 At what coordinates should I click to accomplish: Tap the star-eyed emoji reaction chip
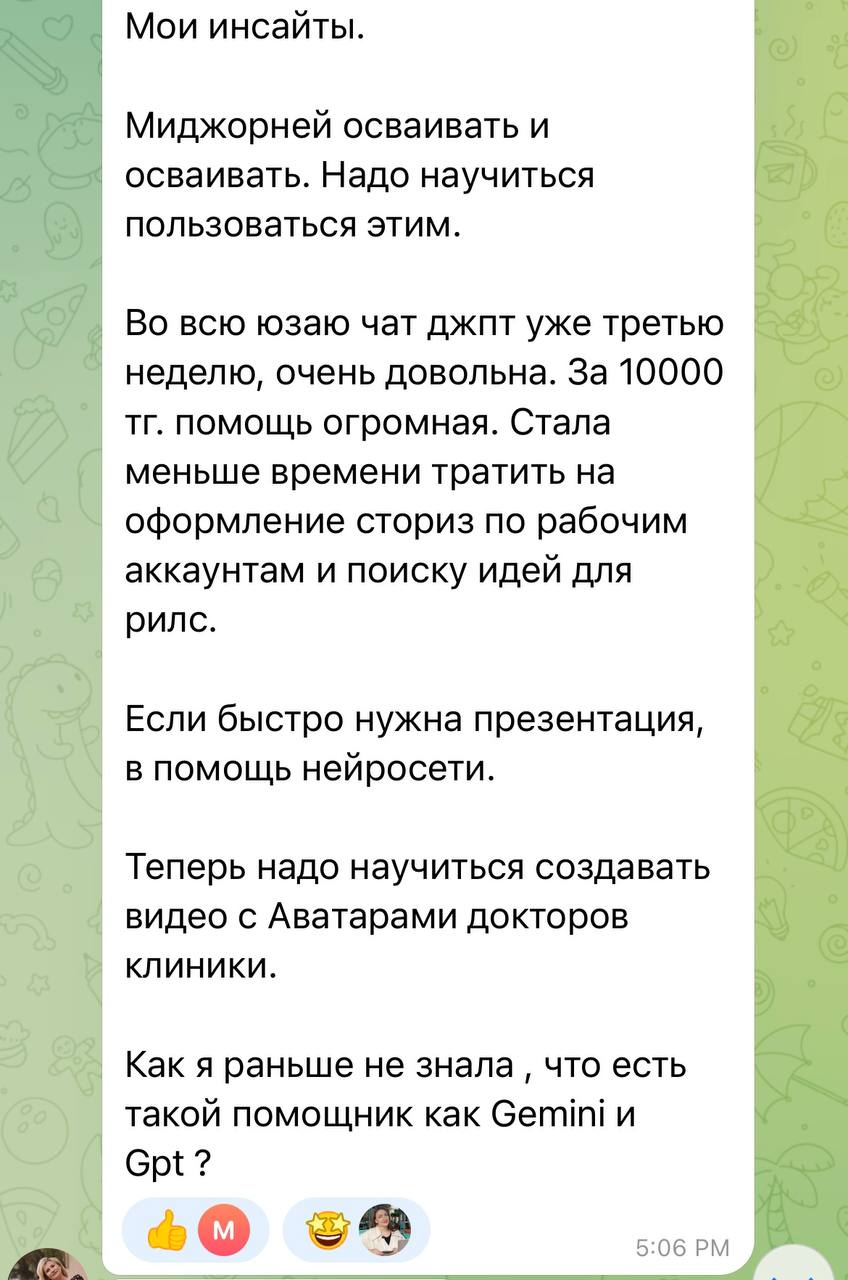tap(326, 1231)
